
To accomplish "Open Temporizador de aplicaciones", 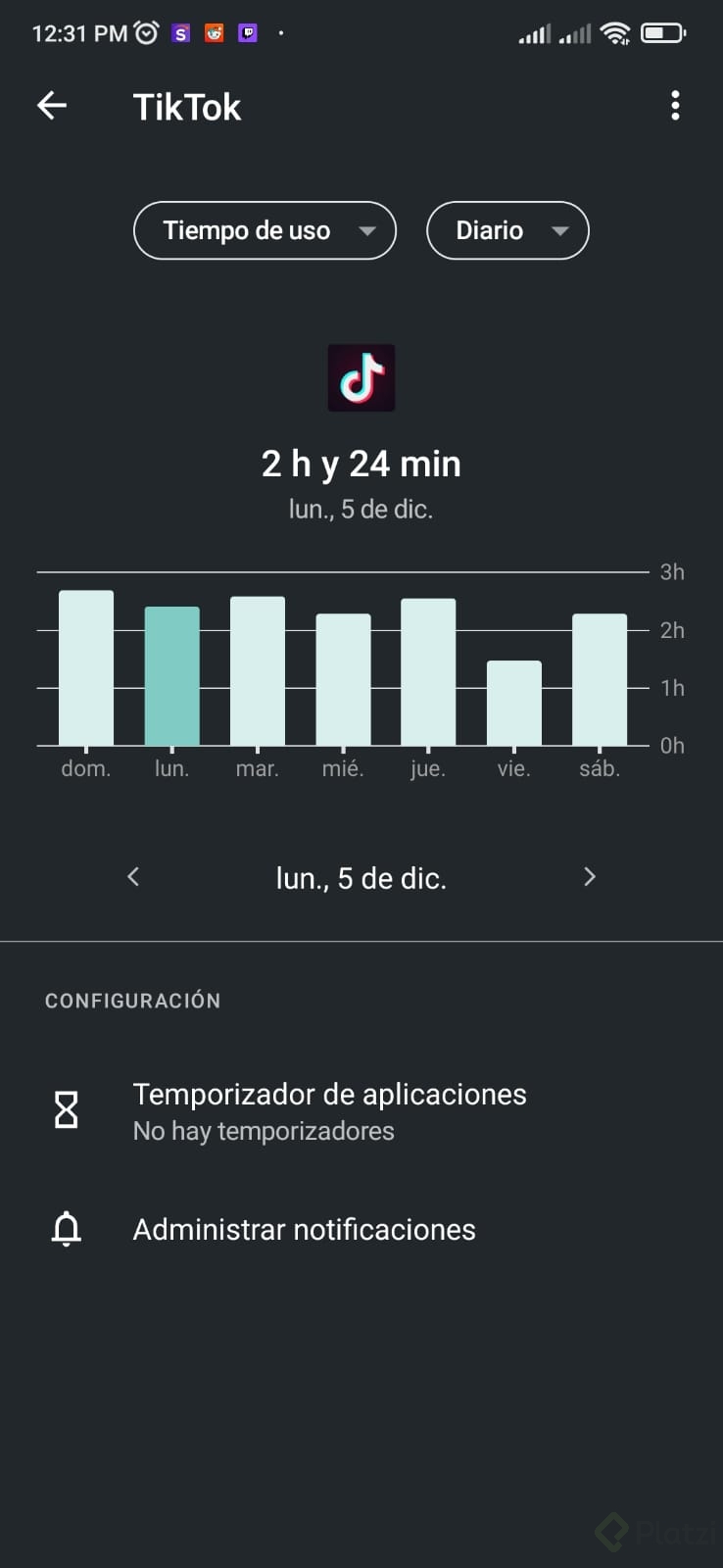I will (329, 1110).
